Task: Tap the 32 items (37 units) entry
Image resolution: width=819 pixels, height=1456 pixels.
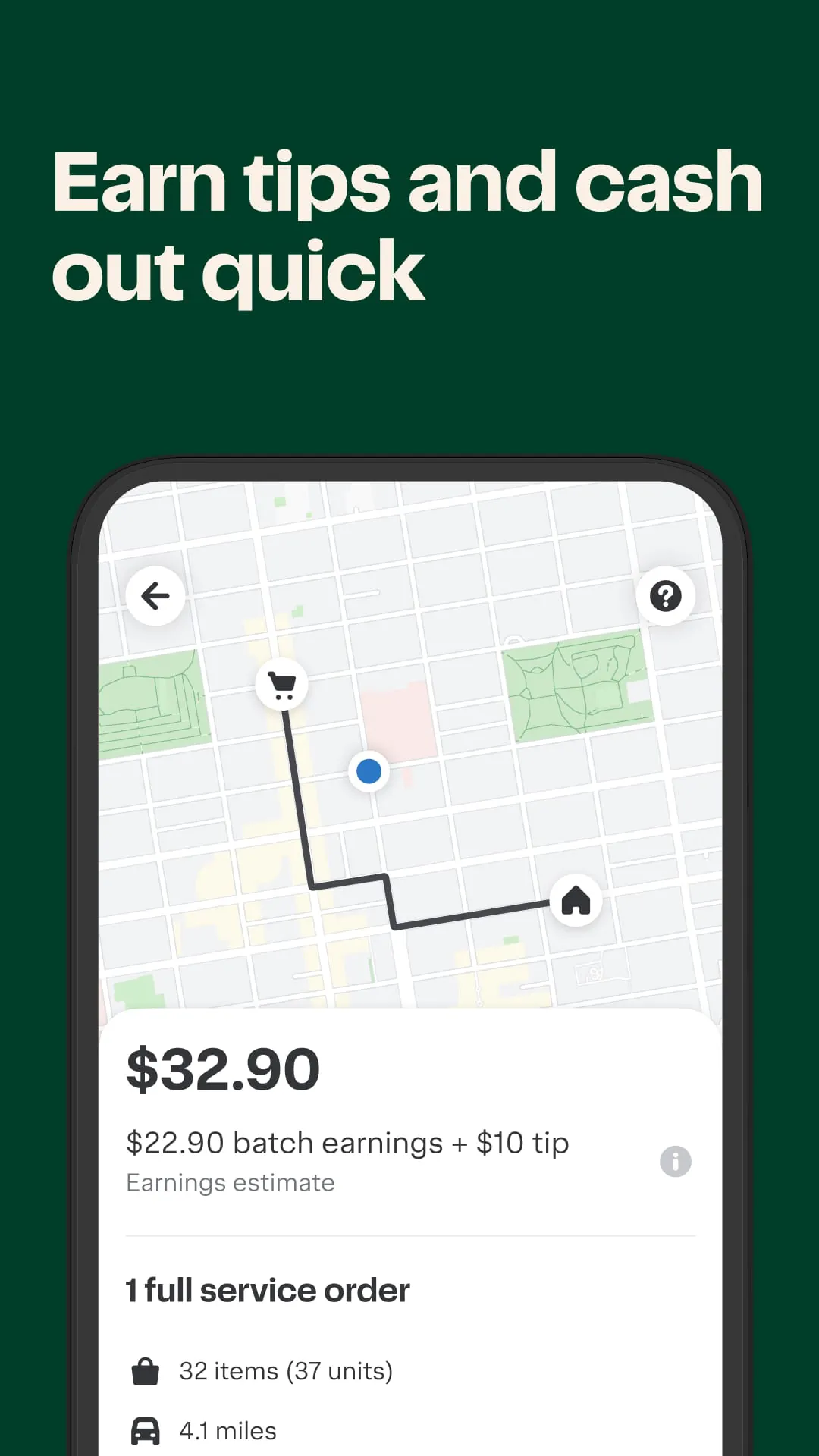Action: [286, 1370]
